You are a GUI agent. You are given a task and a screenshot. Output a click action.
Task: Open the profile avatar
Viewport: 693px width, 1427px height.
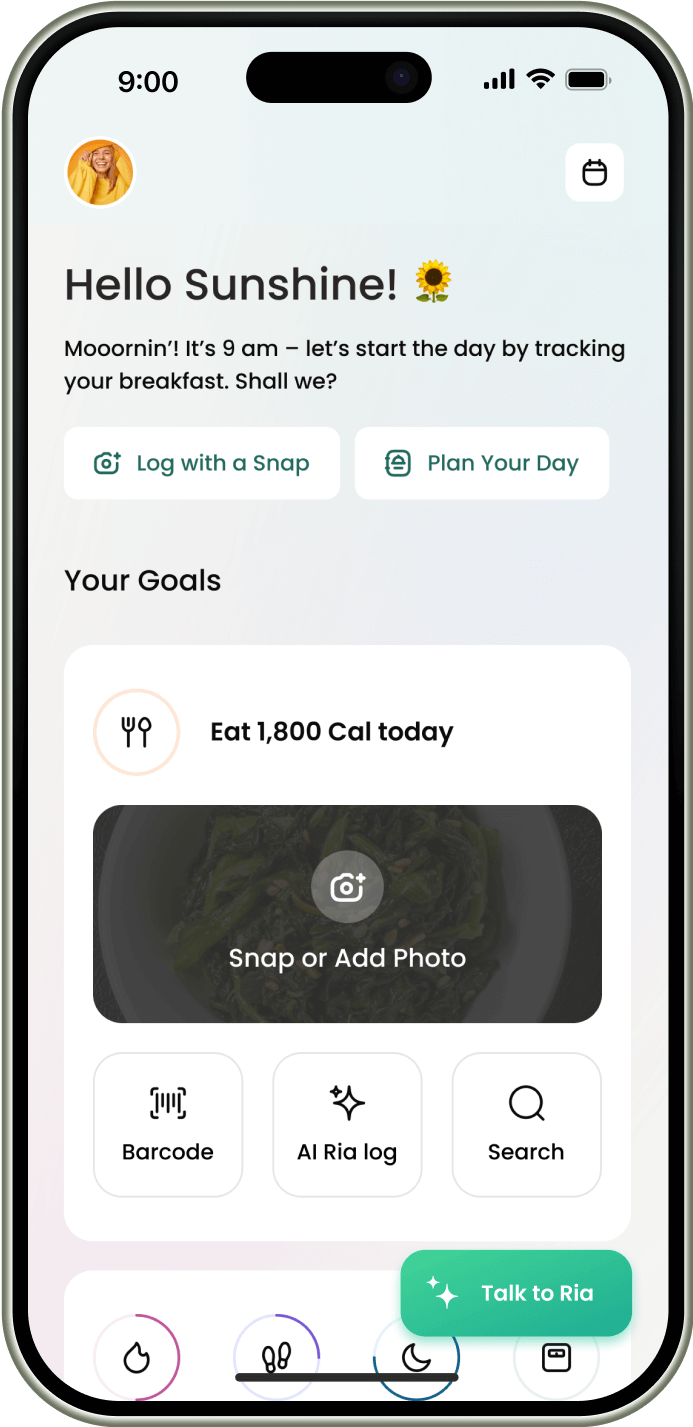pos(100,173)
